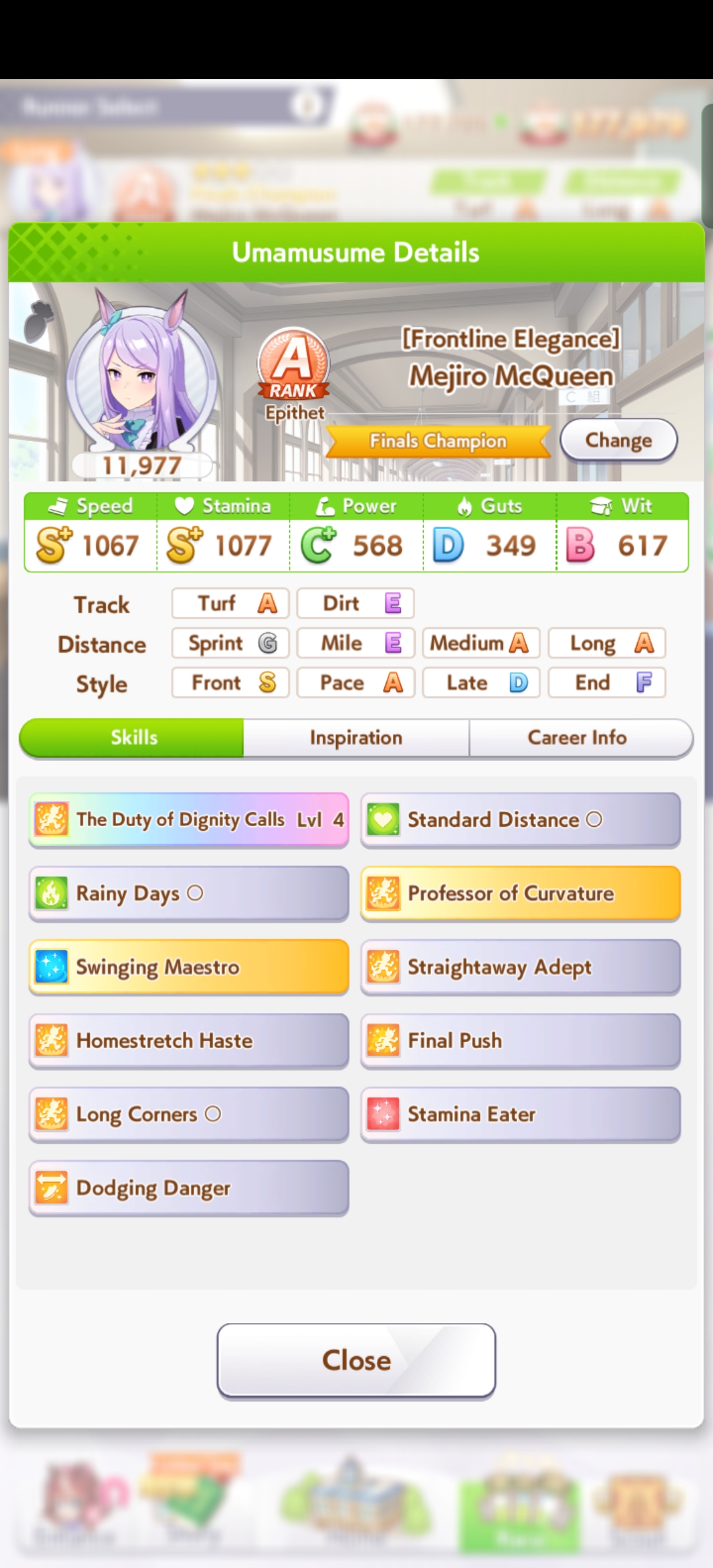Show Final Push skill details
Image resolution: width=713 pixels, height=1568 pixels.
(x=520, y=1041)
